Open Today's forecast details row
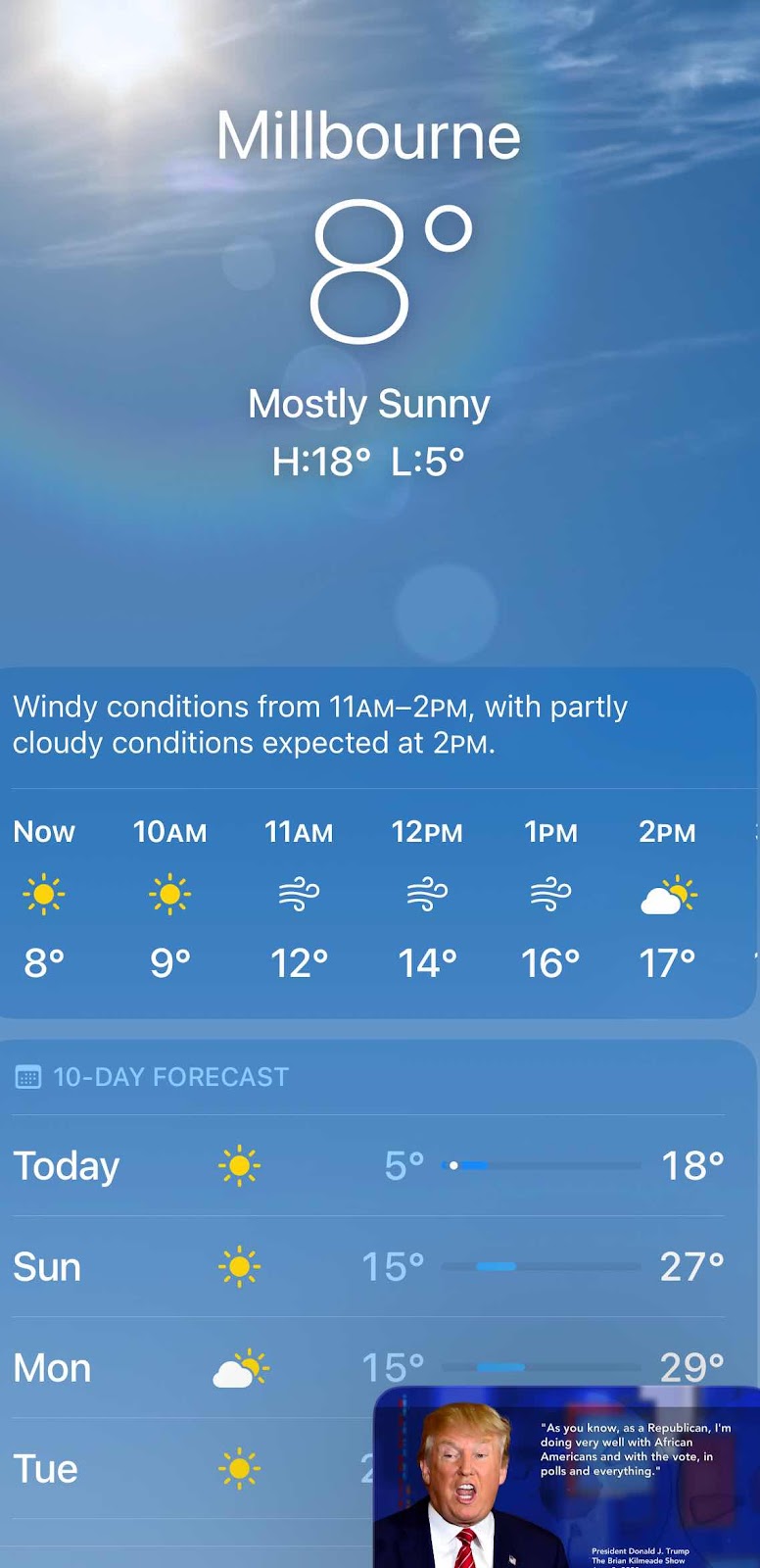 tap(368, 1166)
